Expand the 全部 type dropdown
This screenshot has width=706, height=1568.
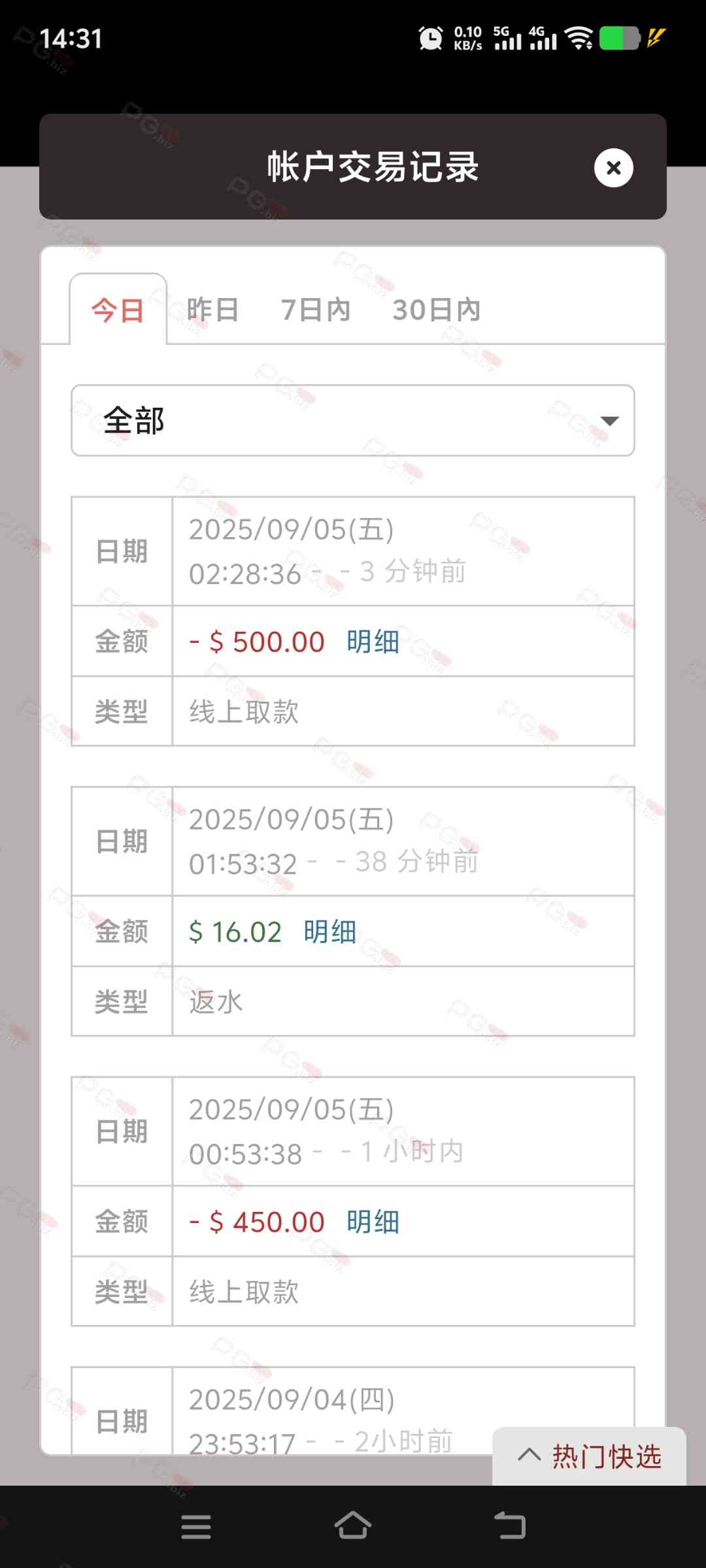(x=352, y=420)
